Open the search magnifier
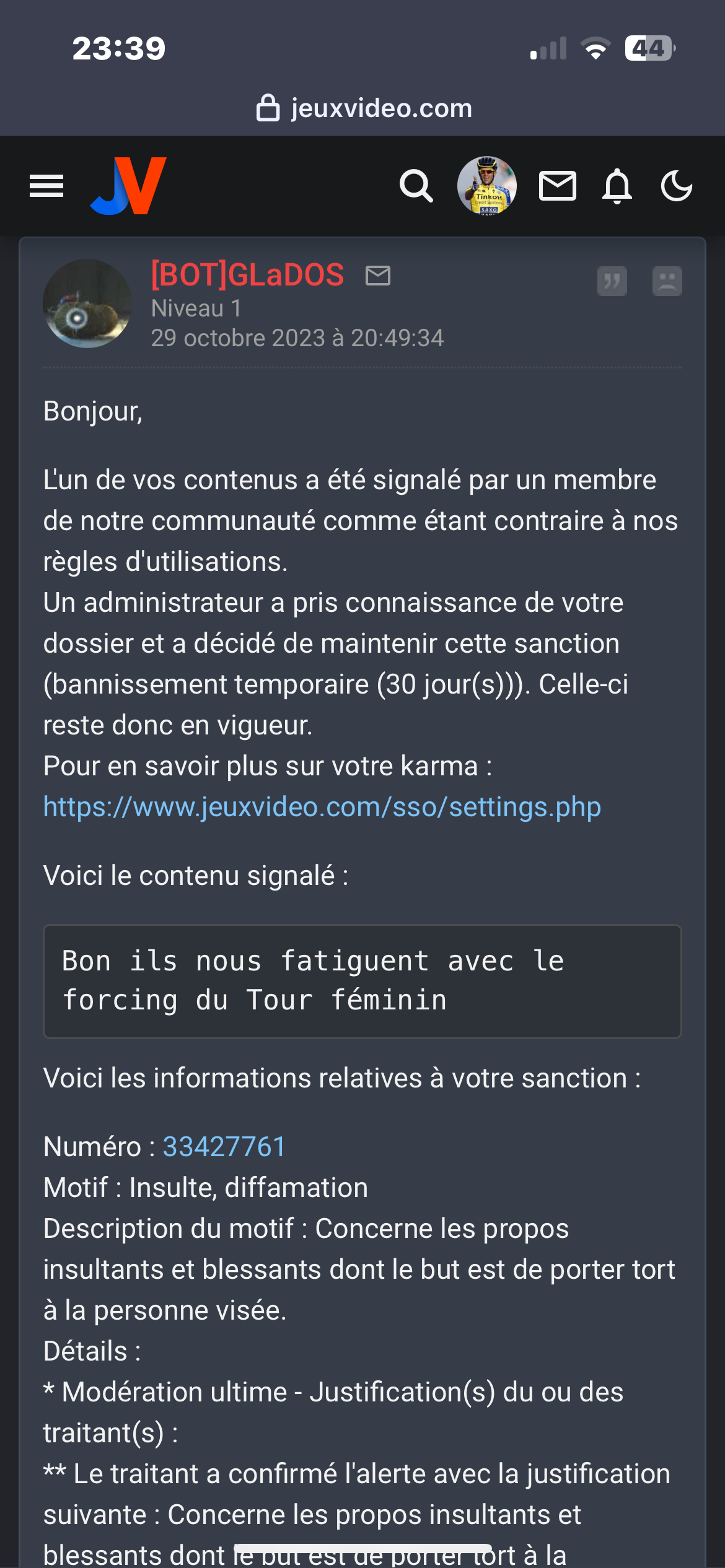The image size is (725, 1568). click(x=416, y=186)
